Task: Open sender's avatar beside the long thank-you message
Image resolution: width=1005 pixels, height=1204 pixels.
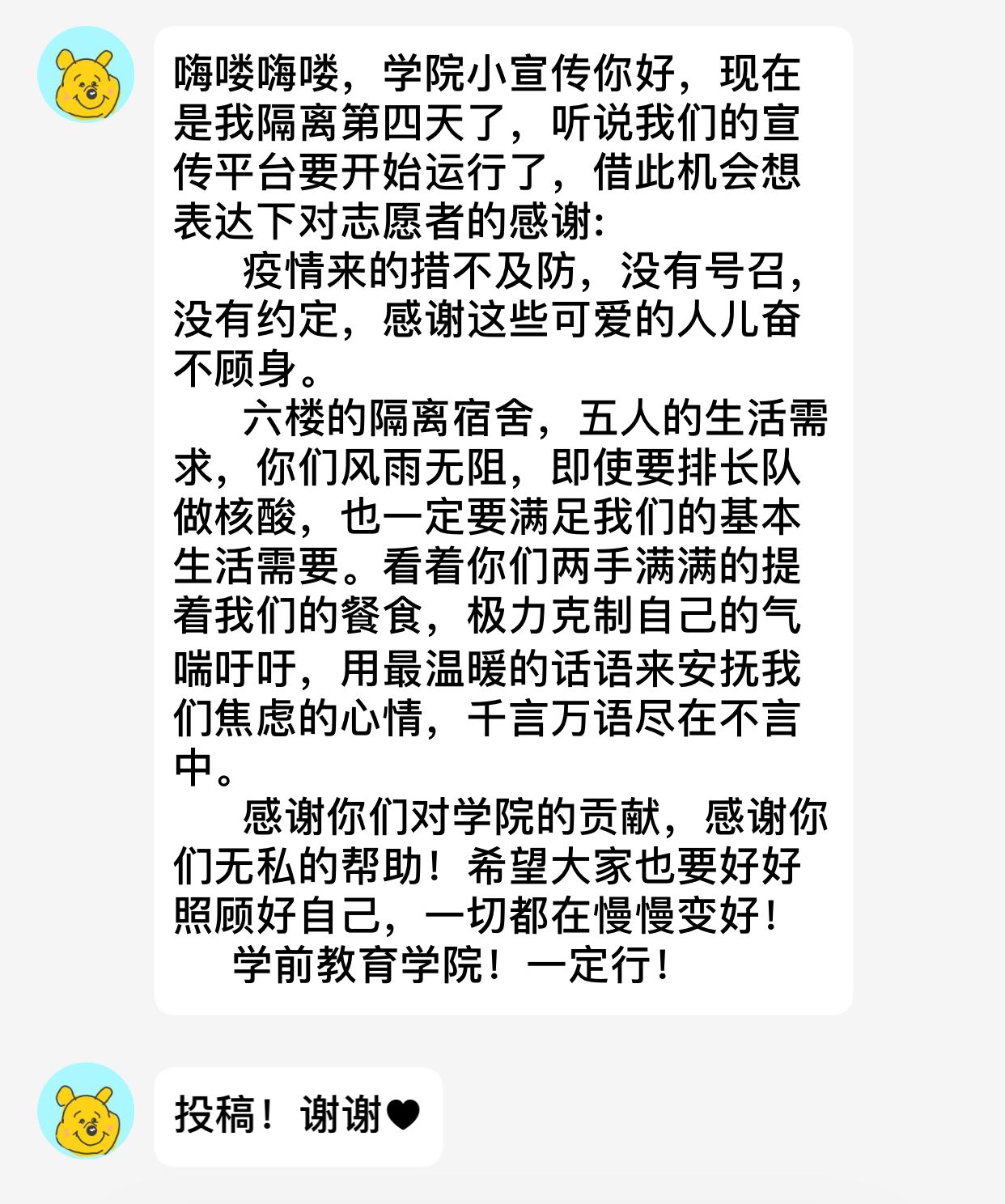Action: pyautogui.click(x=86, y=75)
